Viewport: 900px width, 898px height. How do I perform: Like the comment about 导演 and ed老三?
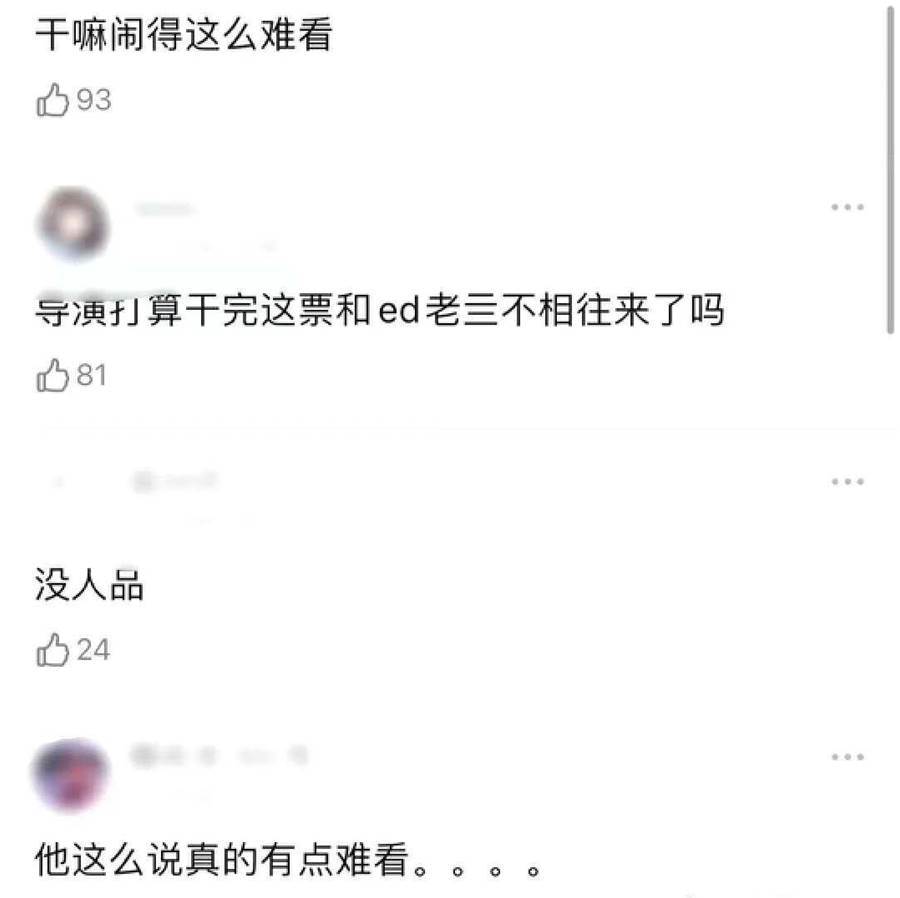52,376
